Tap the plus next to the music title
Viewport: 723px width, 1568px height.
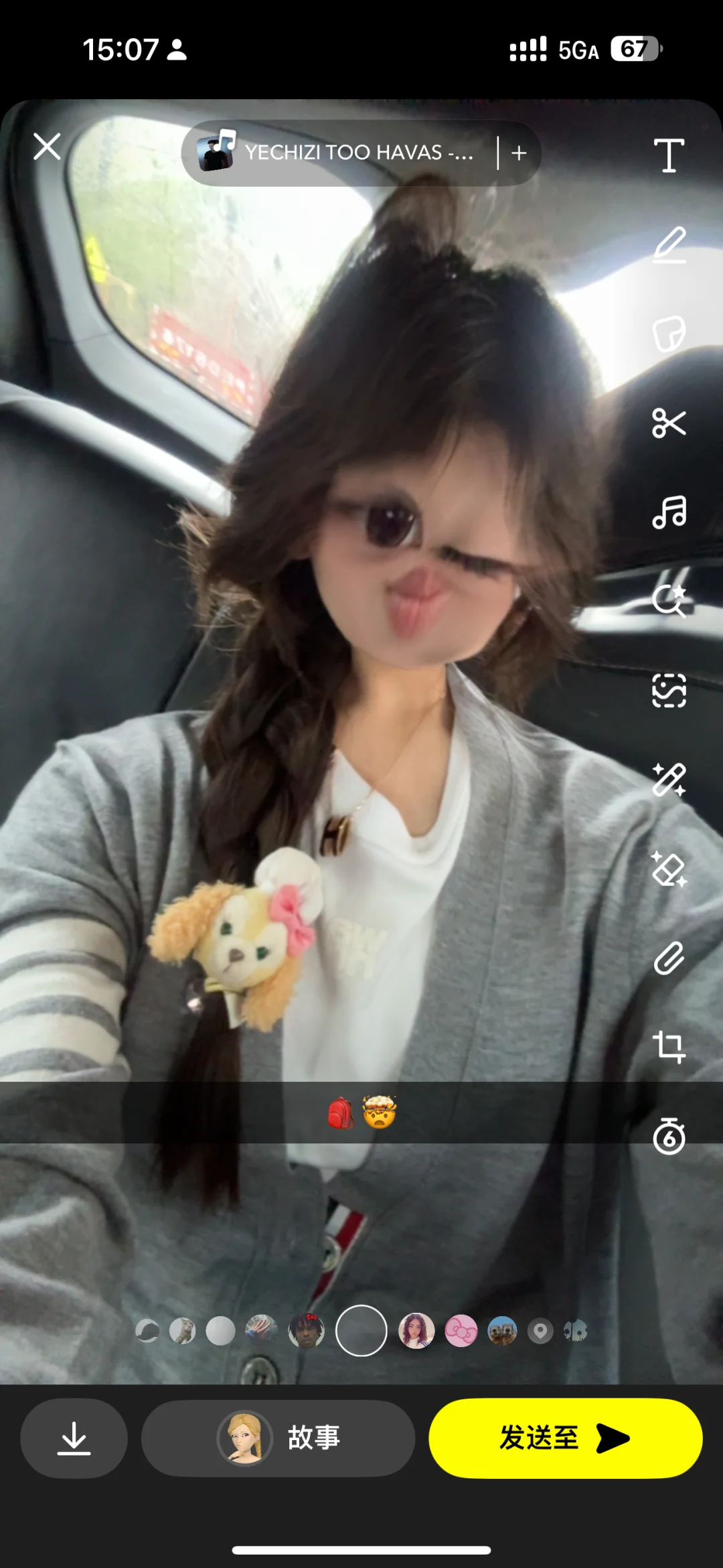(x=519, y=153)
